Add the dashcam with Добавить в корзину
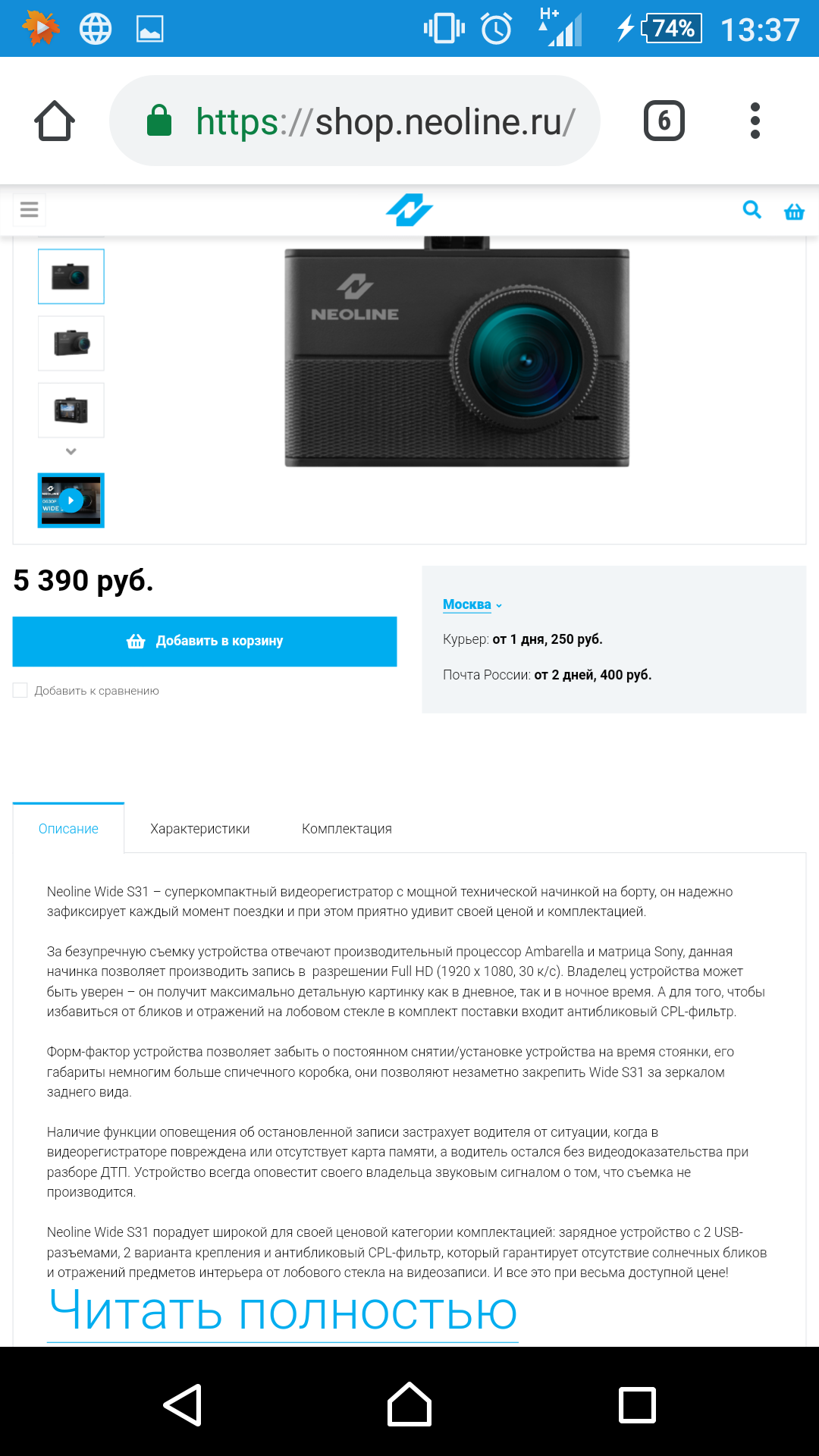 [205, 642]
